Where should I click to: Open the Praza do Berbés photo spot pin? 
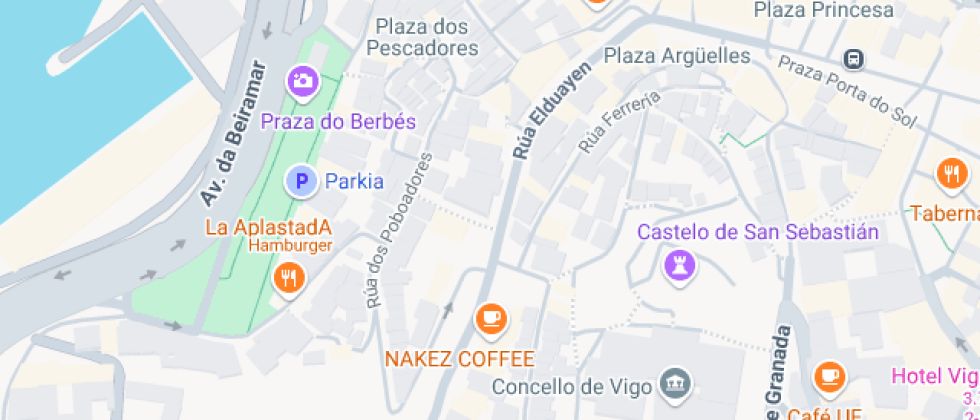pyautogui.click(x=302, y=80)
